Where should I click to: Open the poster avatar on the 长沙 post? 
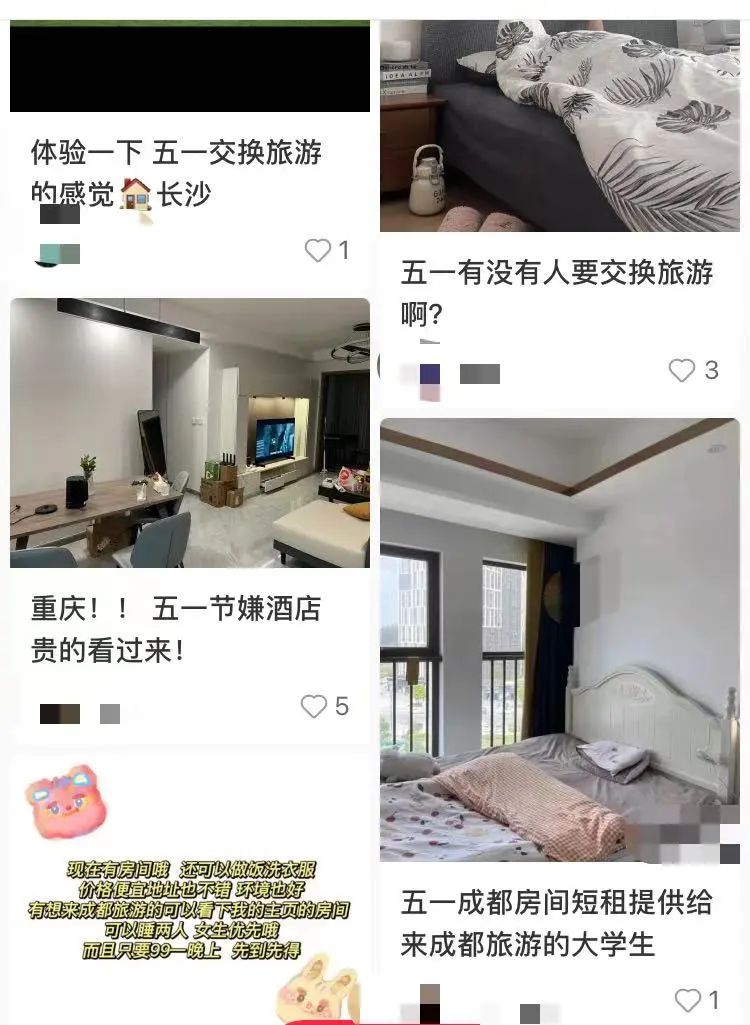(48, 253)
